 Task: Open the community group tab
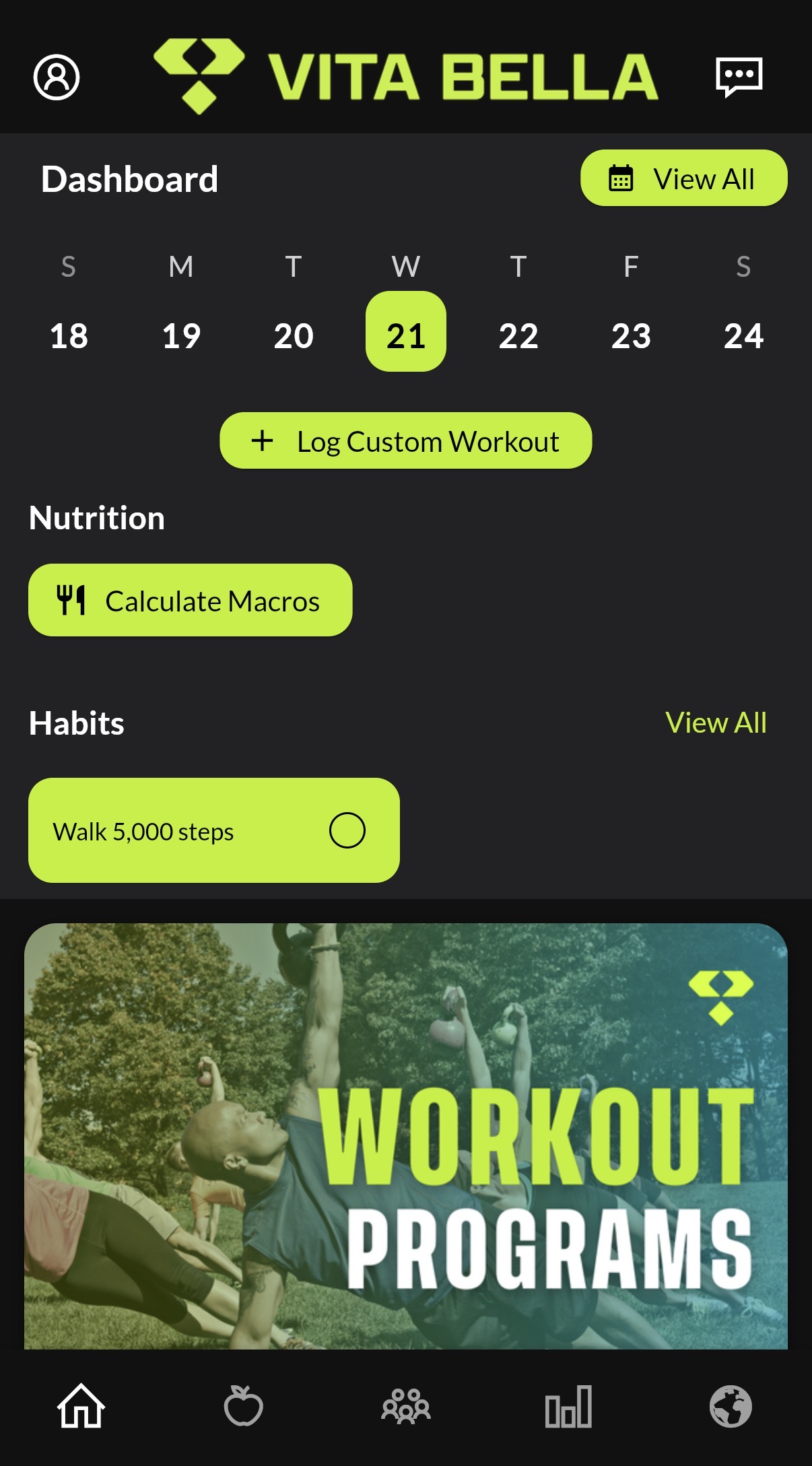point(405,1406)
